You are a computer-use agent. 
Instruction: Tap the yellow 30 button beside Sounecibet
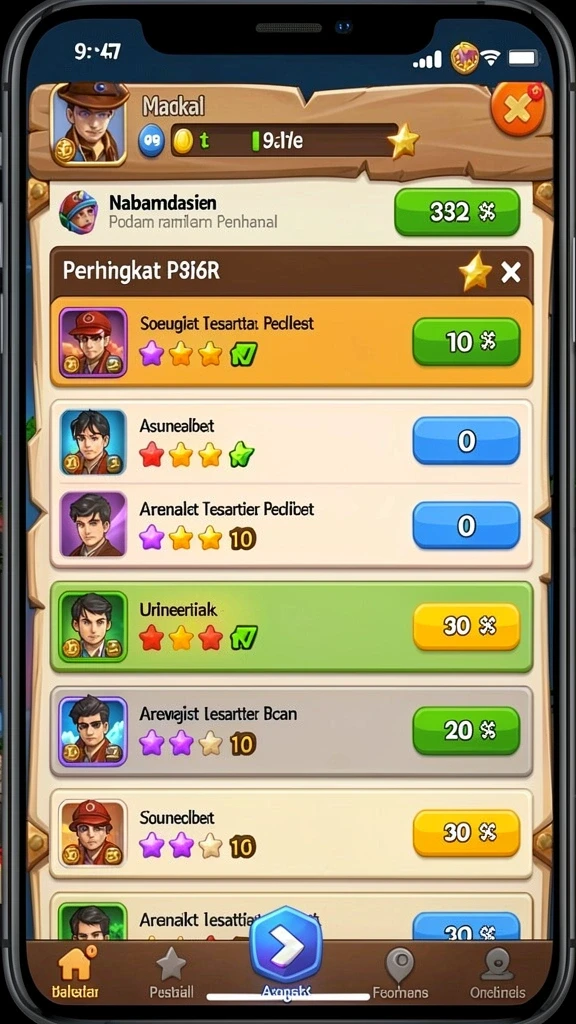tap(466, 833)
